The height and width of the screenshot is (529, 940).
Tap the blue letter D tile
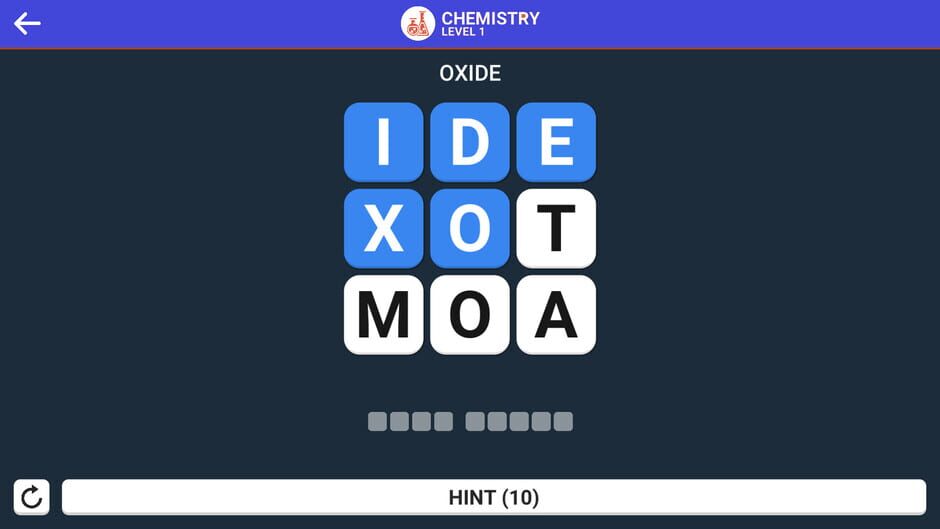(x=470, y=142)
